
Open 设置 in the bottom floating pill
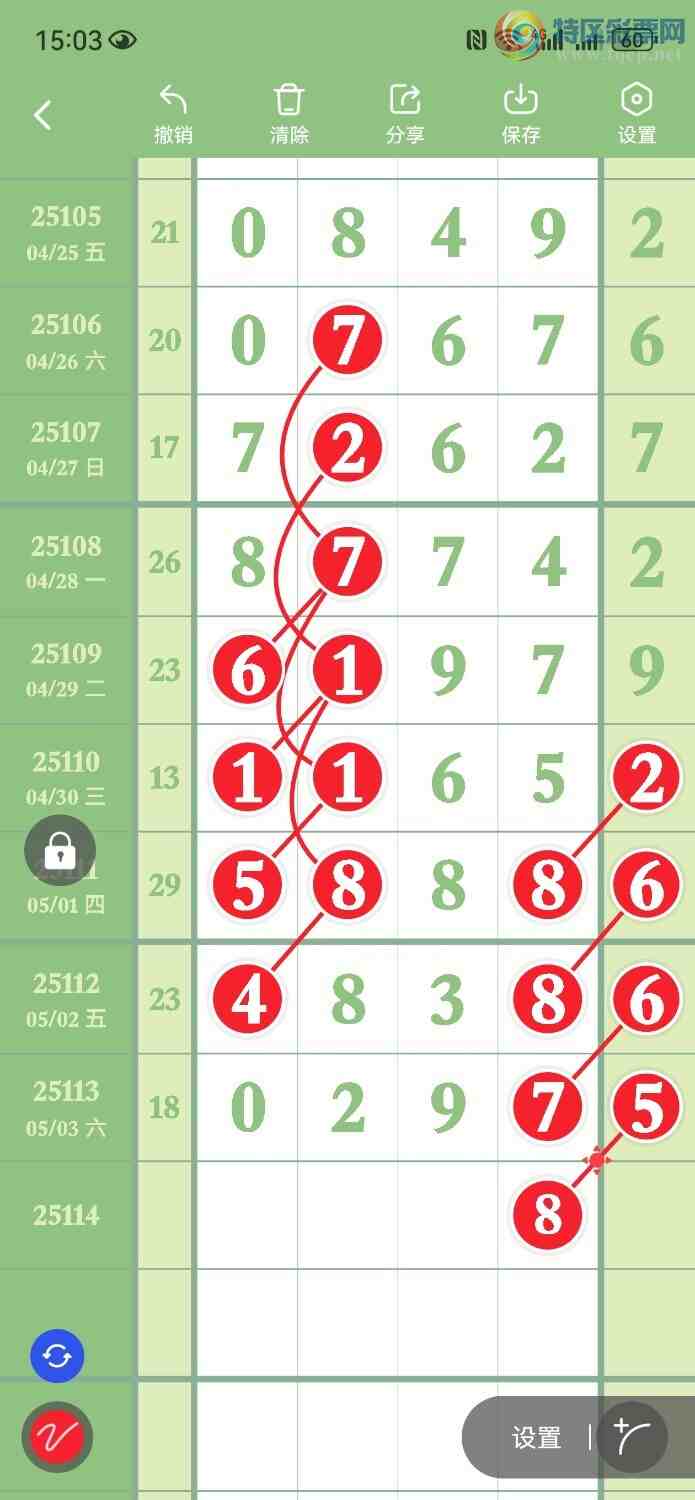(x=537, y=1438)
